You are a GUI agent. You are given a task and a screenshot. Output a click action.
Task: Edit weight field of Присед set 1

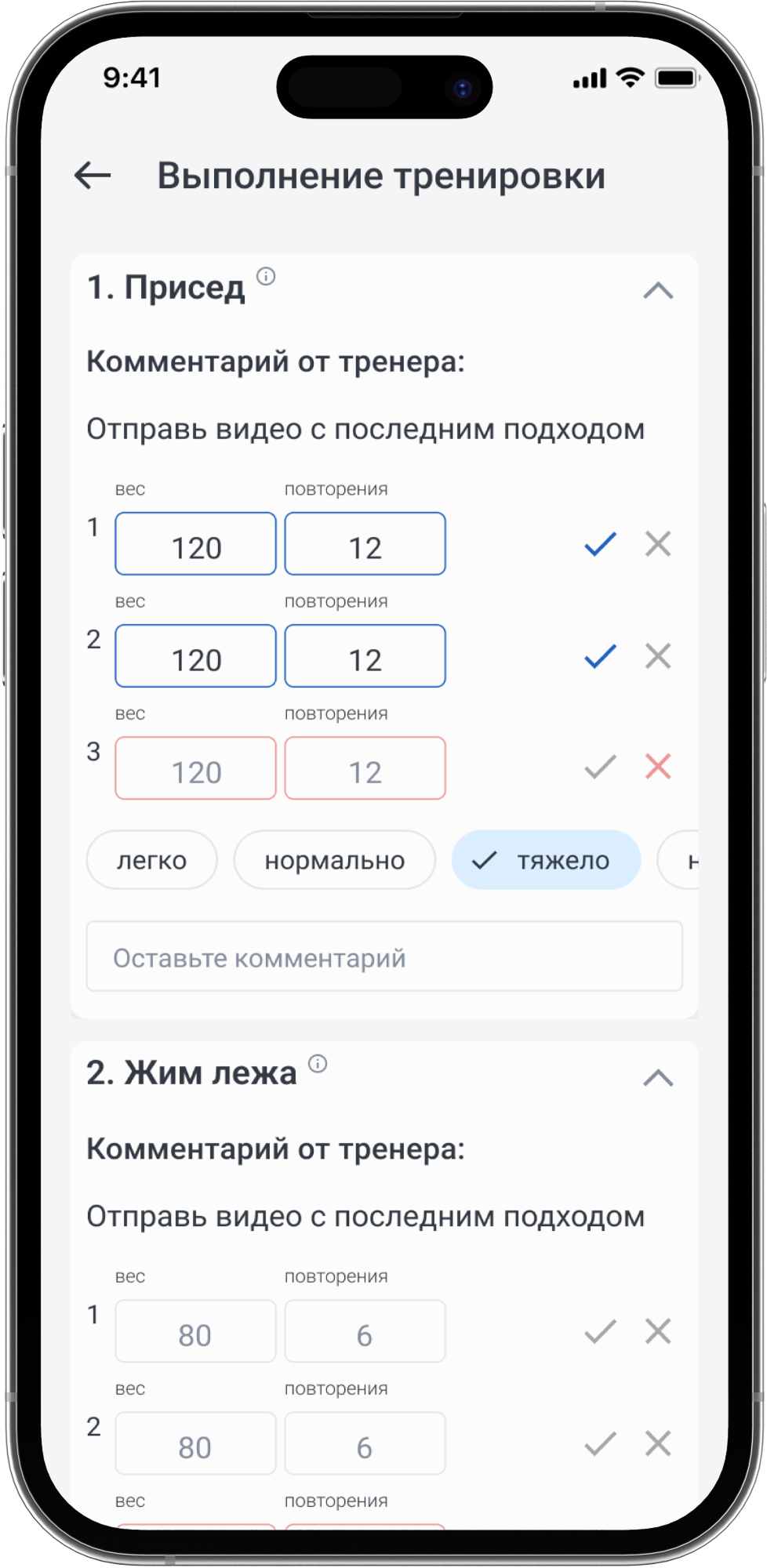[x=195, y=544]
